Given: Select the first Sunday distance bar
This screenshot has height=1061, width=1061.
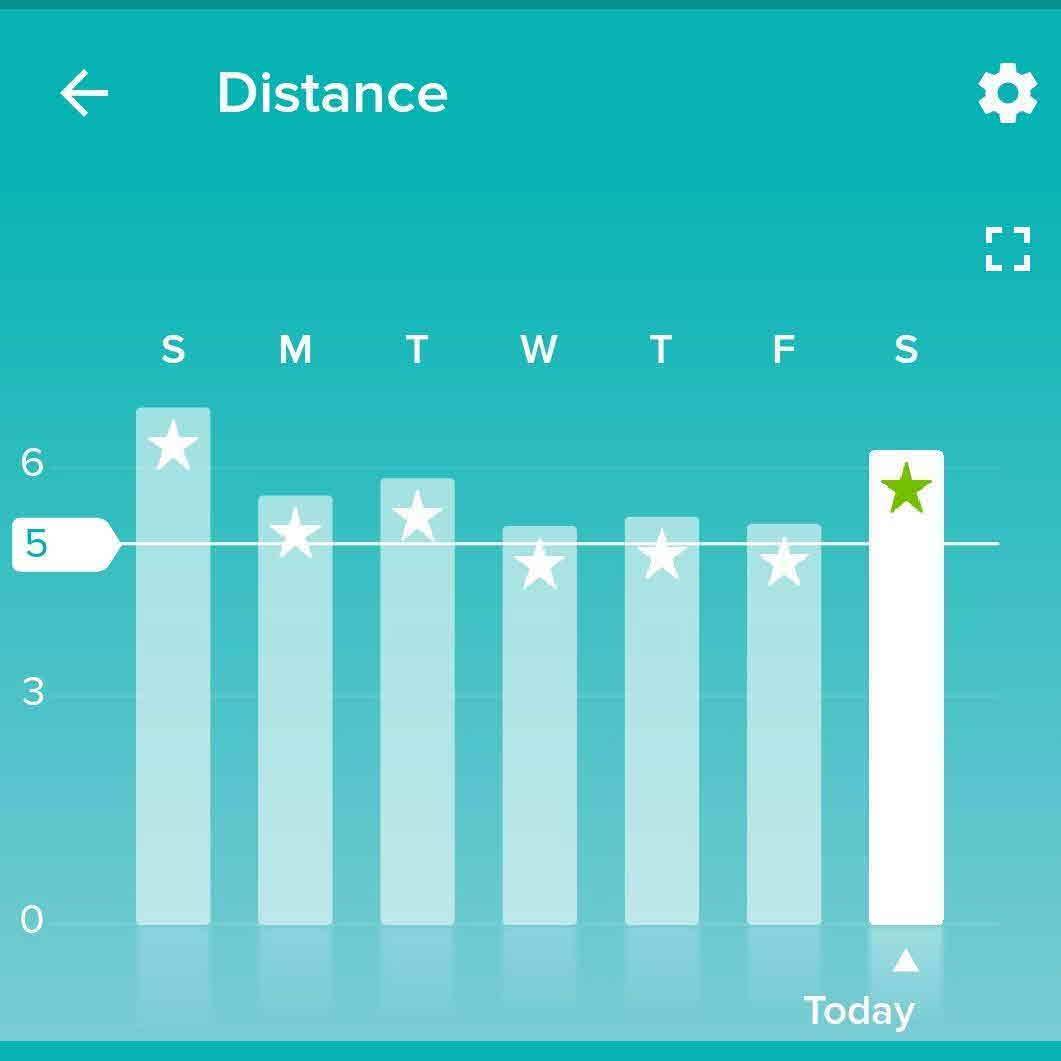Looking at the screenshot, I should coord(173,665).
